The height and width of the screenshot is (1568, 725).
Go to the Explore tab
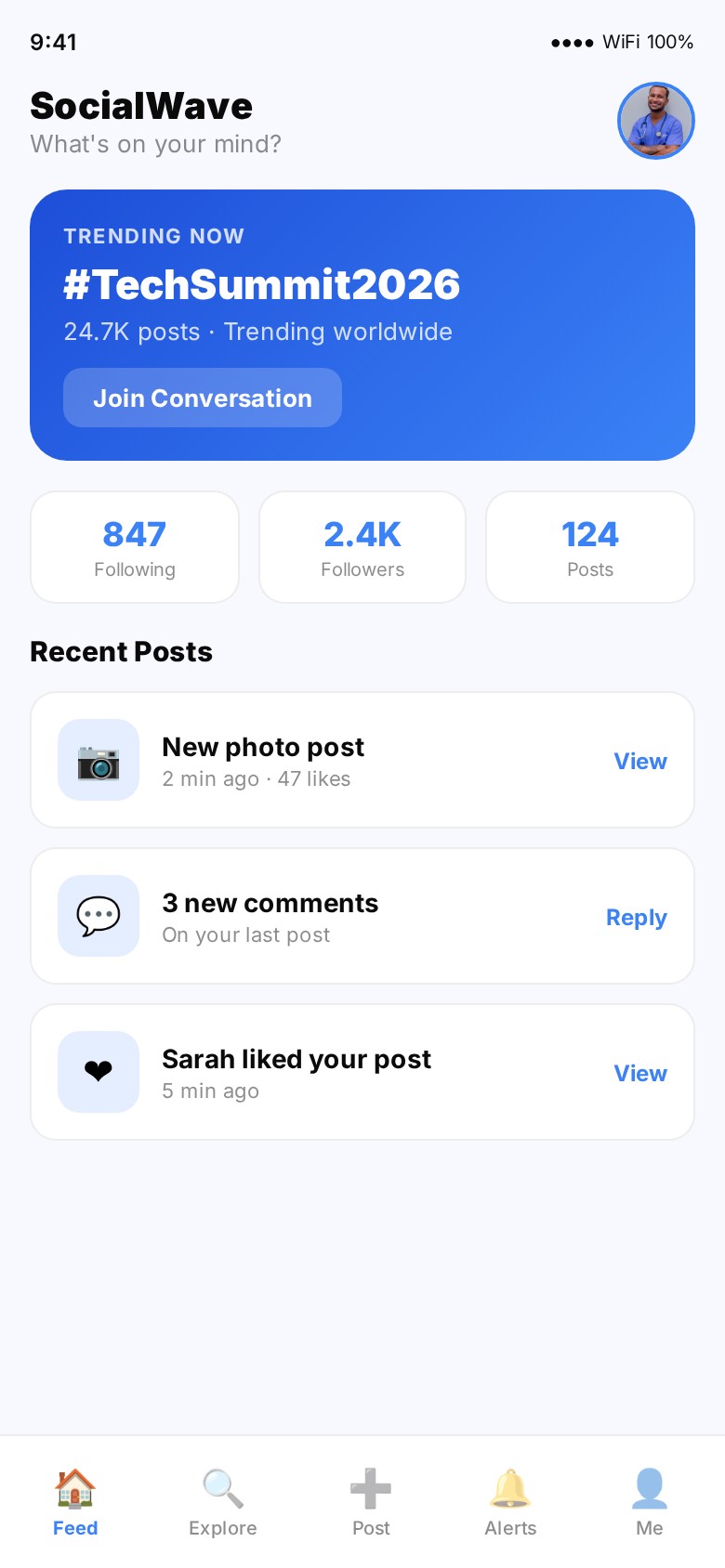pos(223,1502)
